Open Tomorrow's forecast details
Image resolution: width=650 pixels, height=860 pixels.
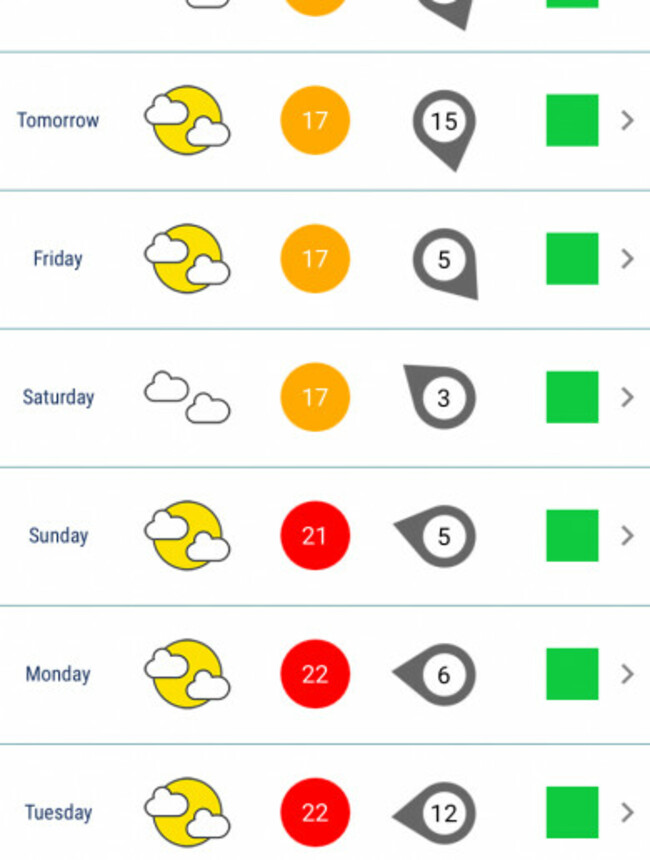(627, 121)
